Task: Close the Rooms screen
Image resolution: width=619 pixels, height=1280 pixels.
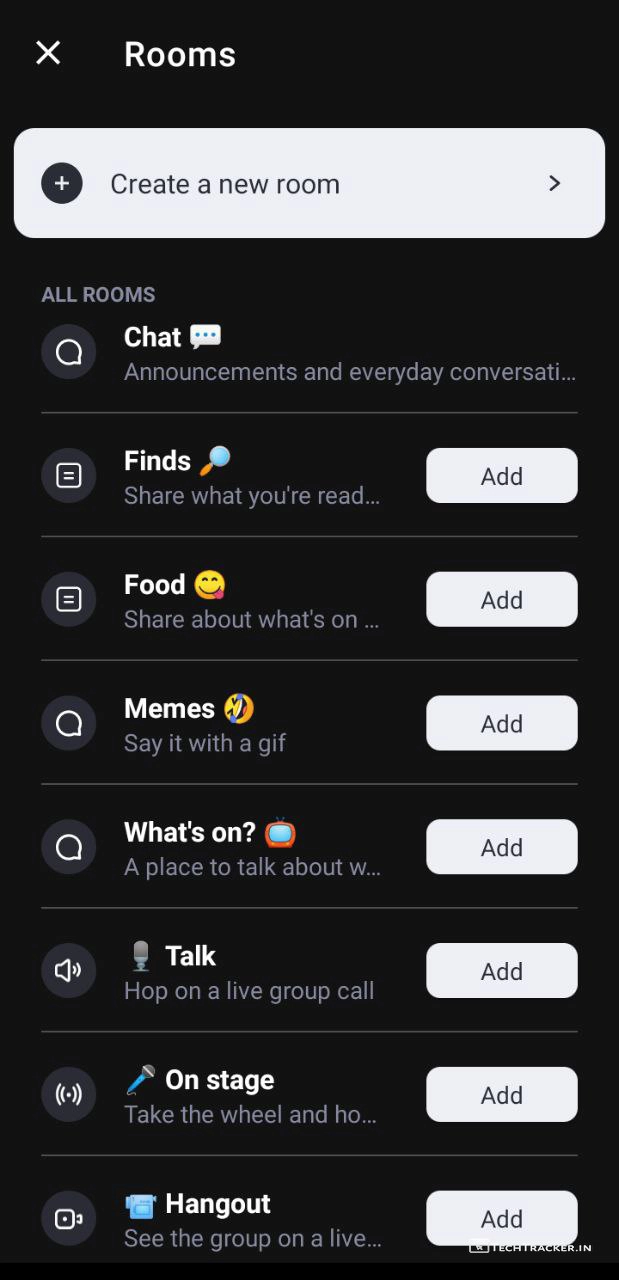Action: click(x=48, y=53)
